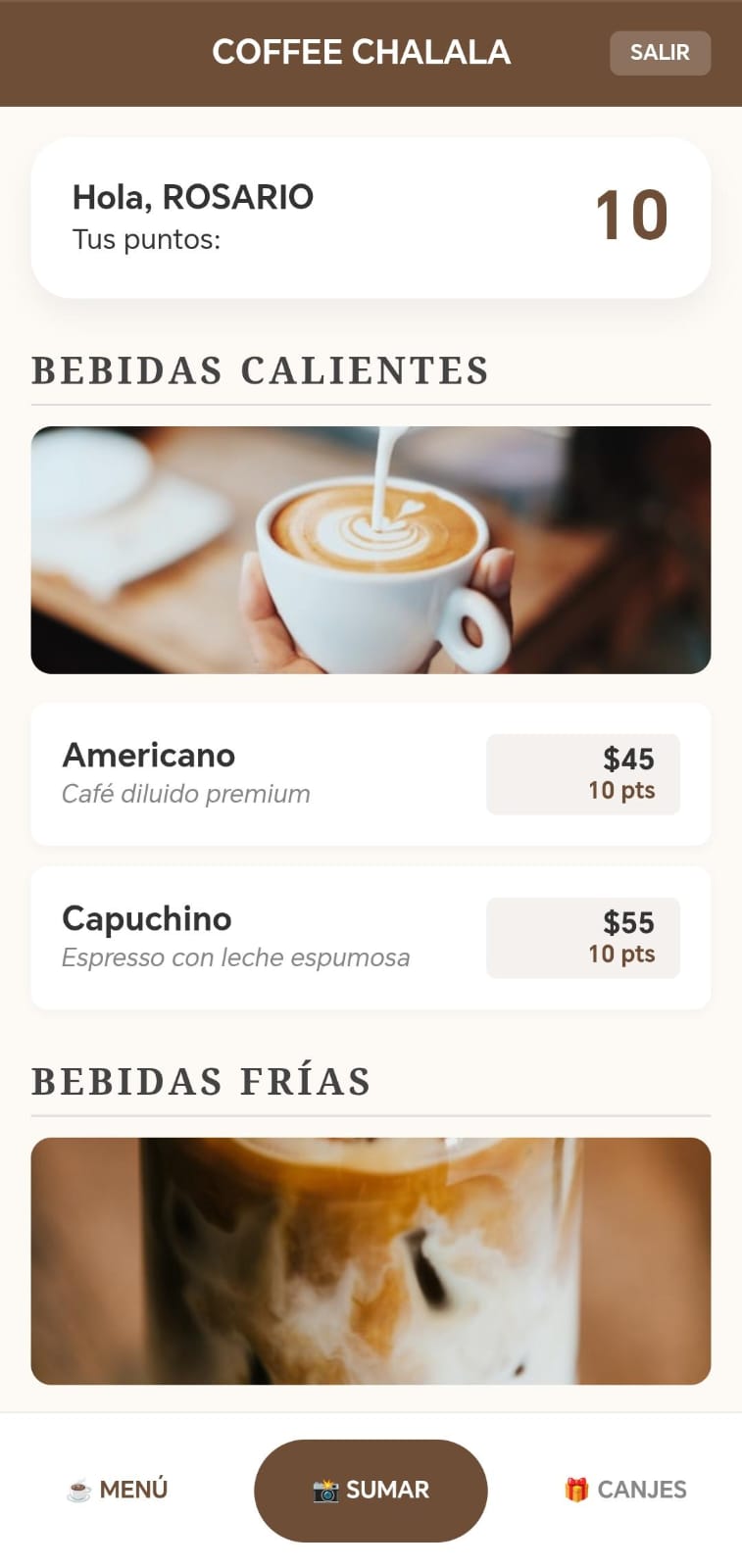Open SUMAR to add points
The image size is (742, 1568).
[x=371, y=1490]
